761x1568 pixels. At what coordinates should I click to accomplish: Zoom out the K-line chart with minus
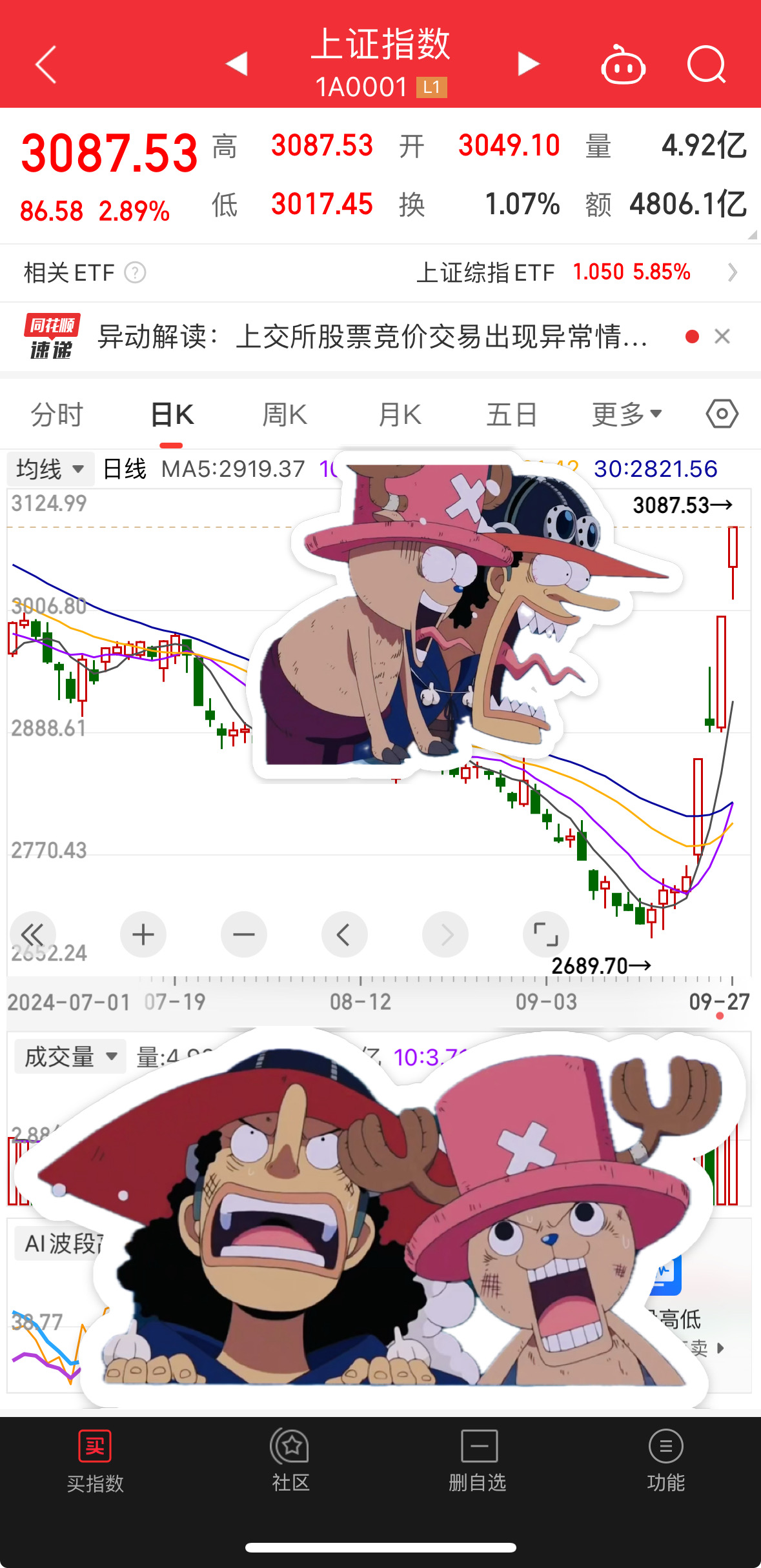(x=243, y=934)
